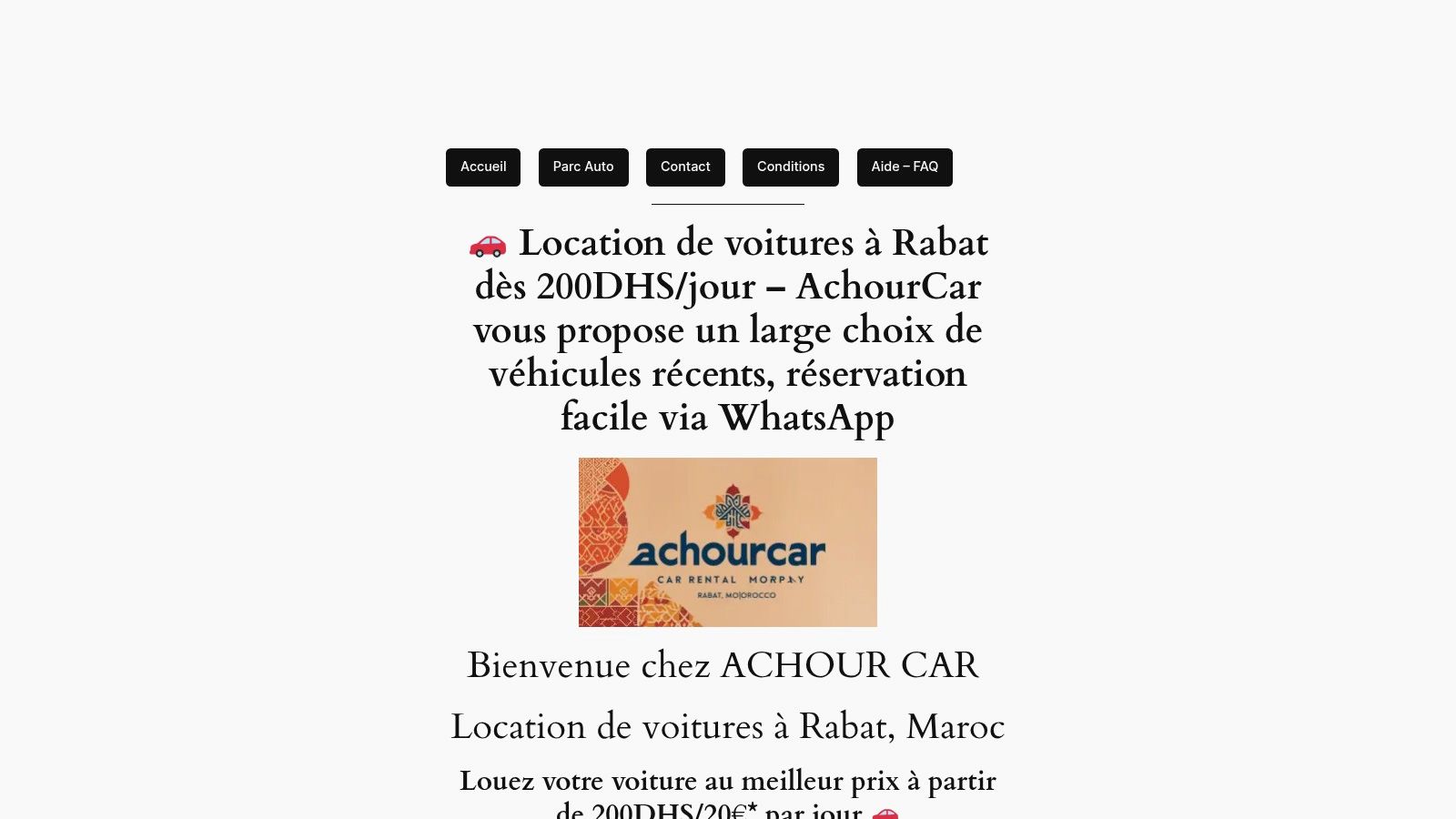Open Aide – FAQ
1456x819 pixels.
coord(904,167)
